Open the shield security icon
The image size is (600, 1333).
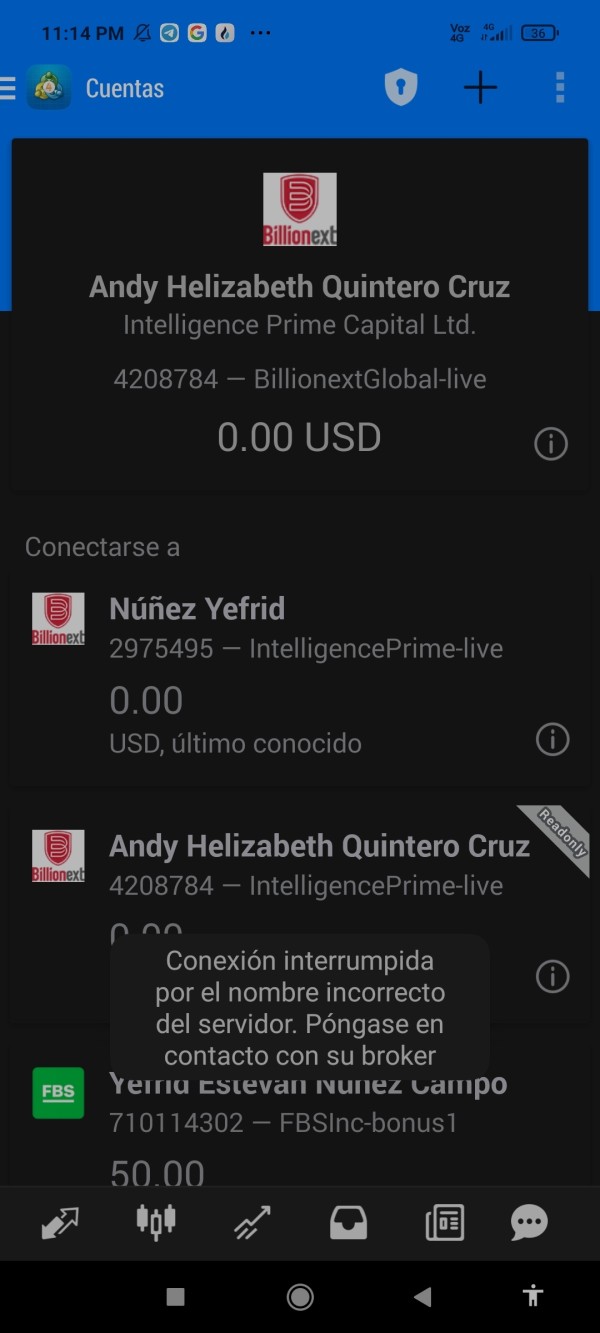coord(400,88)
